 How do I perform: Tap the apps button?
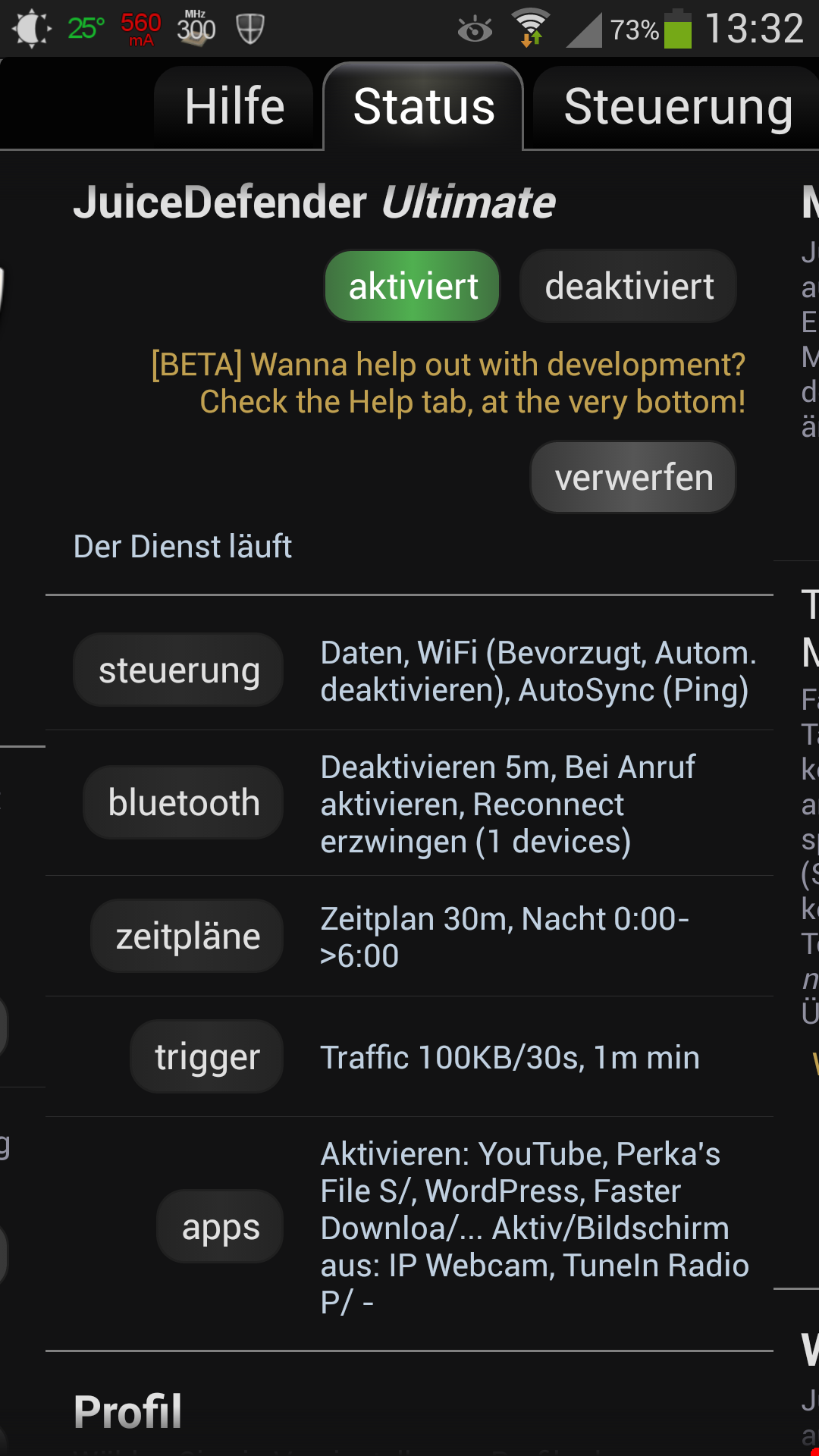pyautogui.click(x=221, y=1226)
